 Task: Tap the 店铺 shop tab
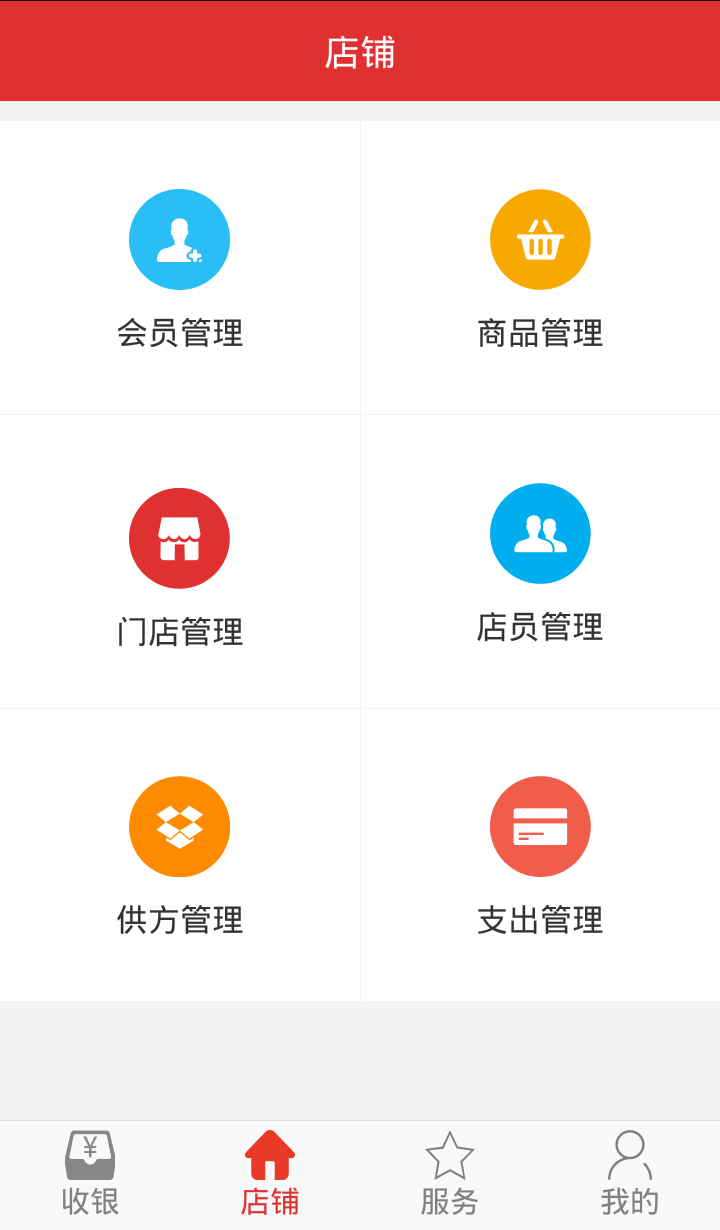[x=270, y=1175]
